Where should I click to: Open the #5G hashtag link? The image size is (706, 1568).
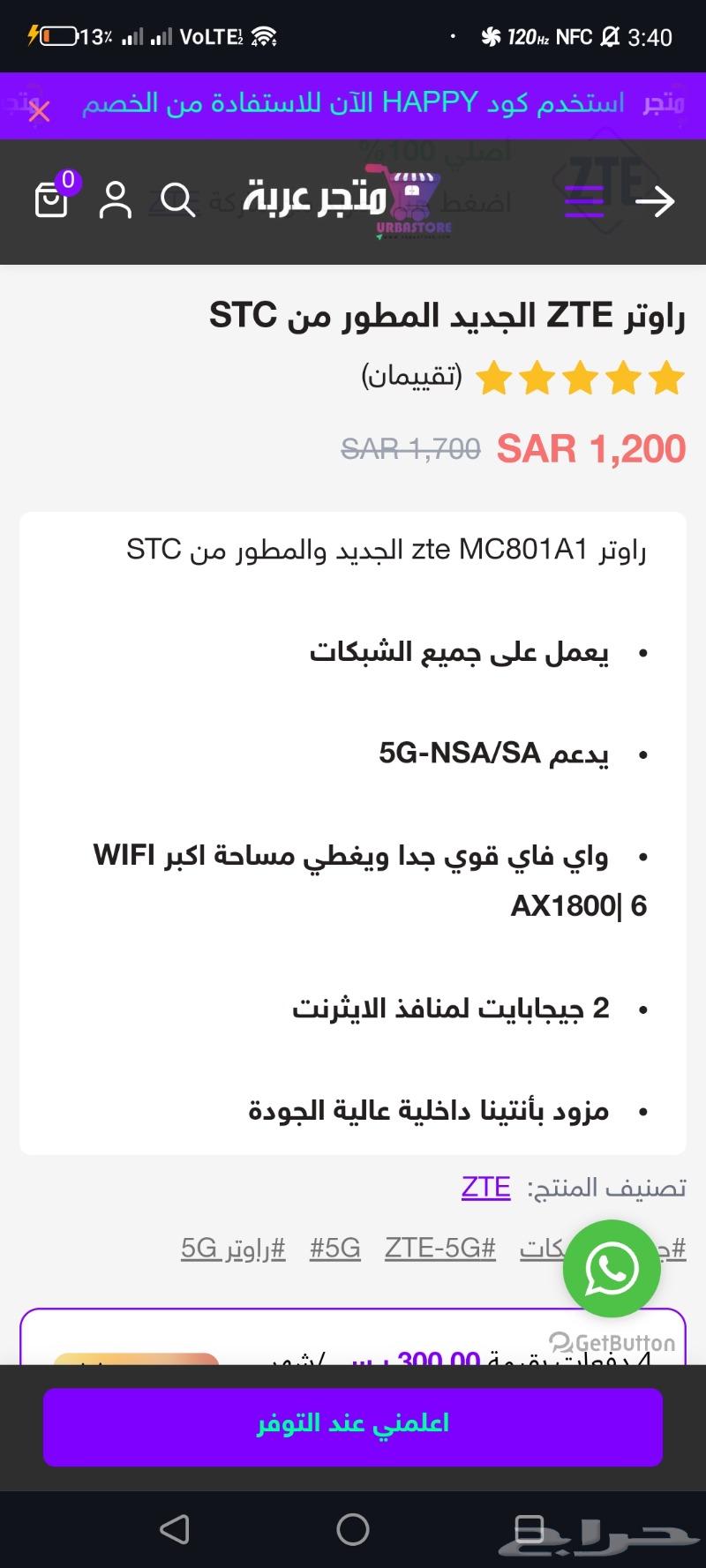click(x=334, y=1249)
